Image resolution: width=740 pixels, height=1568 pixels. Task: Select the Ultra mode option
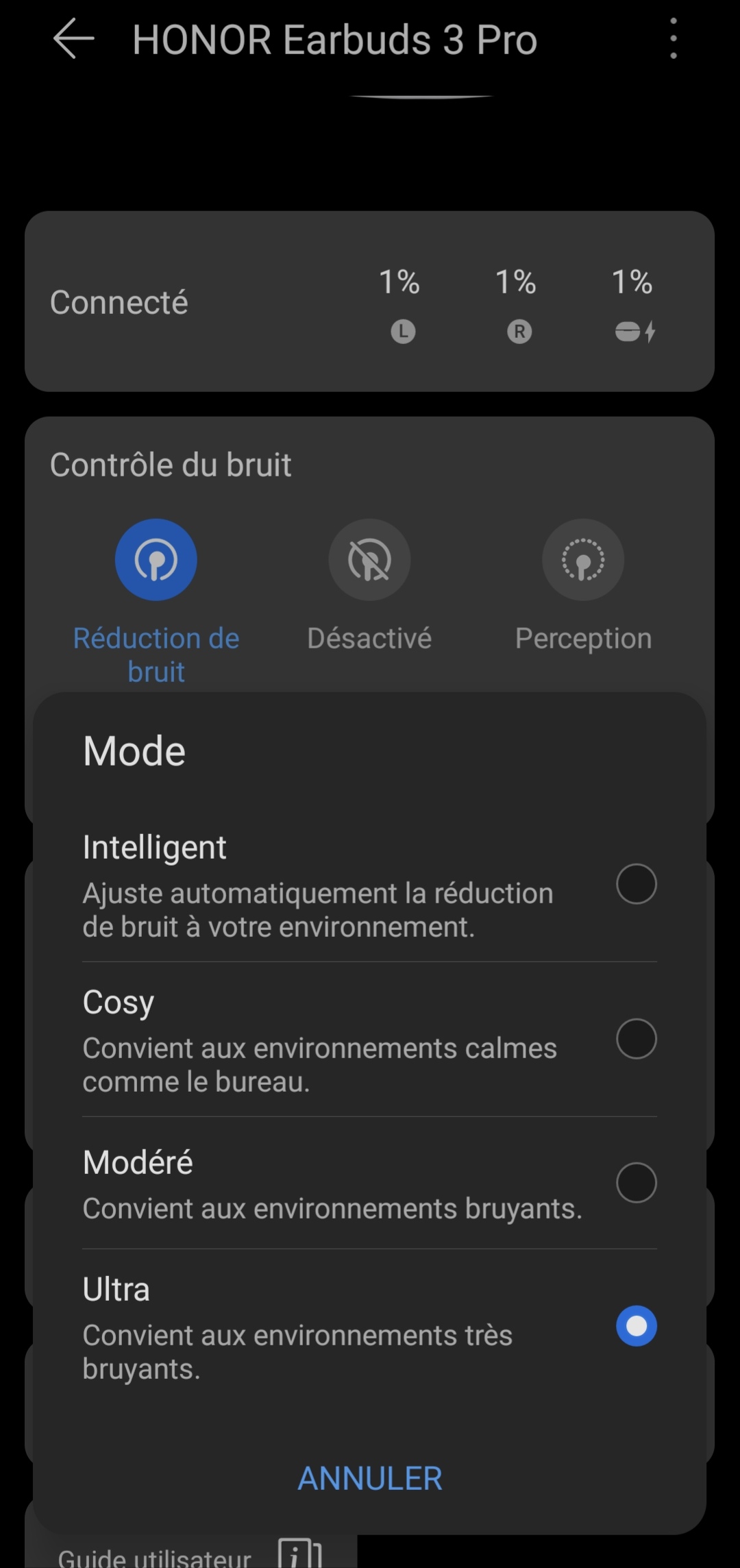pyautogui.click(x=636, y=1325)
